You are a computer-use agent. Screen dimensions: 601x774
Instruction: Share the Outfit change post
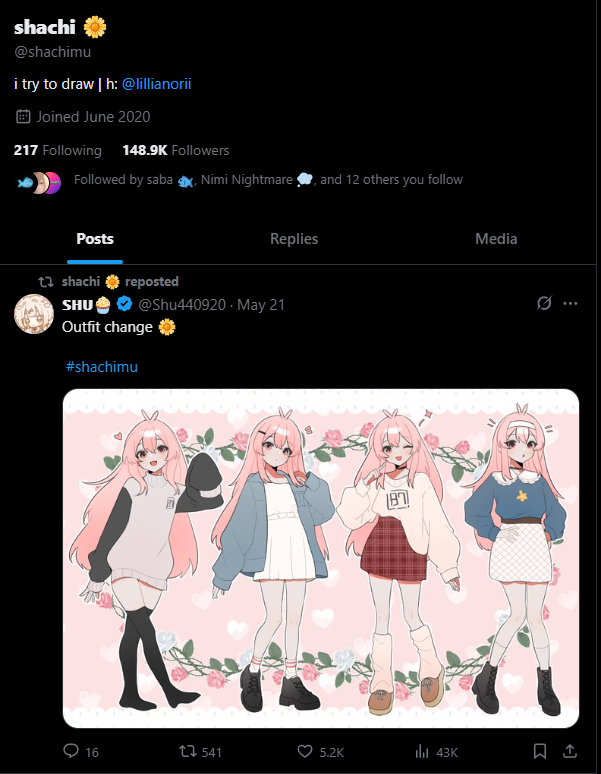570,751
